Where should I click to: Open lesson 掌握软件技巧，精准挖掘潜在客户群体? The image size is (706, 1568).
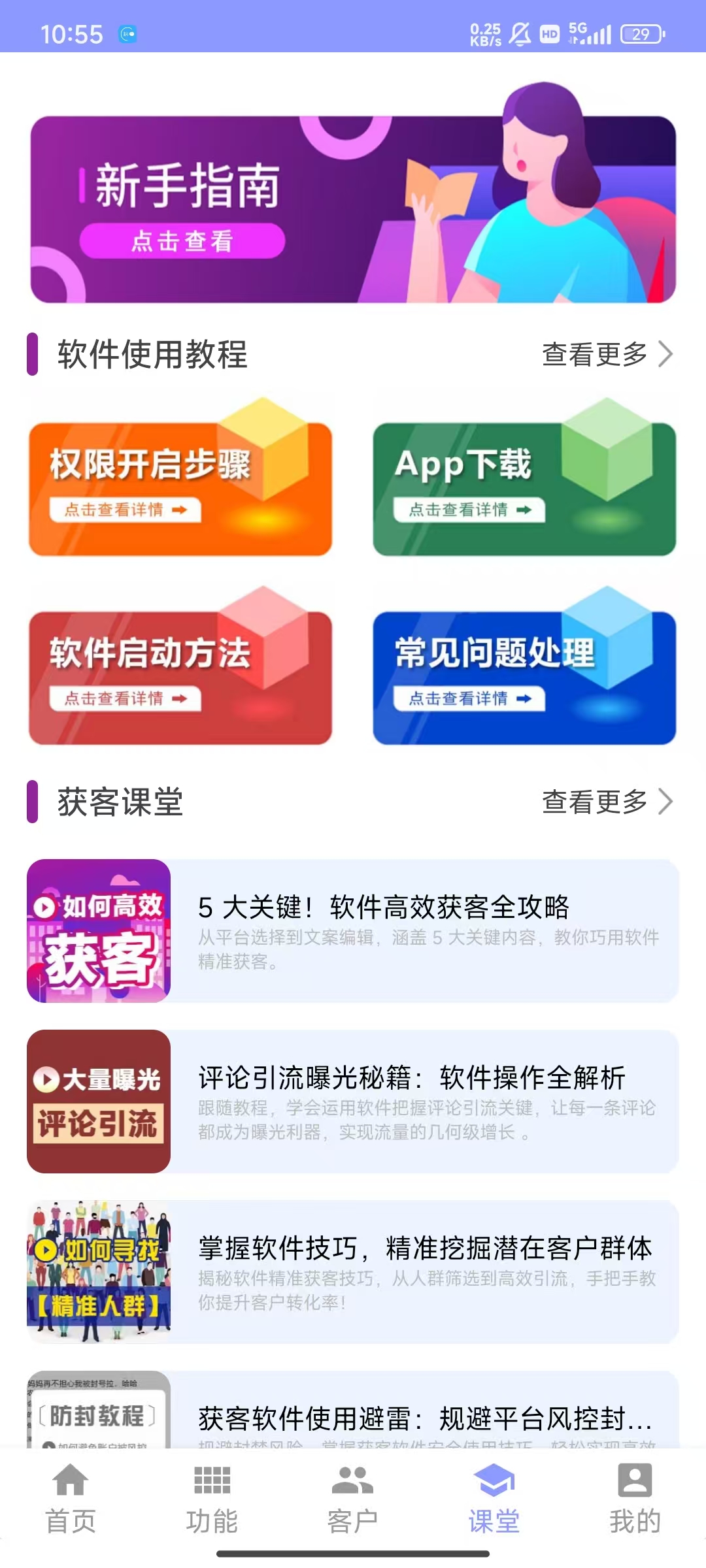pyautogui.click(x=353, y=1271)
